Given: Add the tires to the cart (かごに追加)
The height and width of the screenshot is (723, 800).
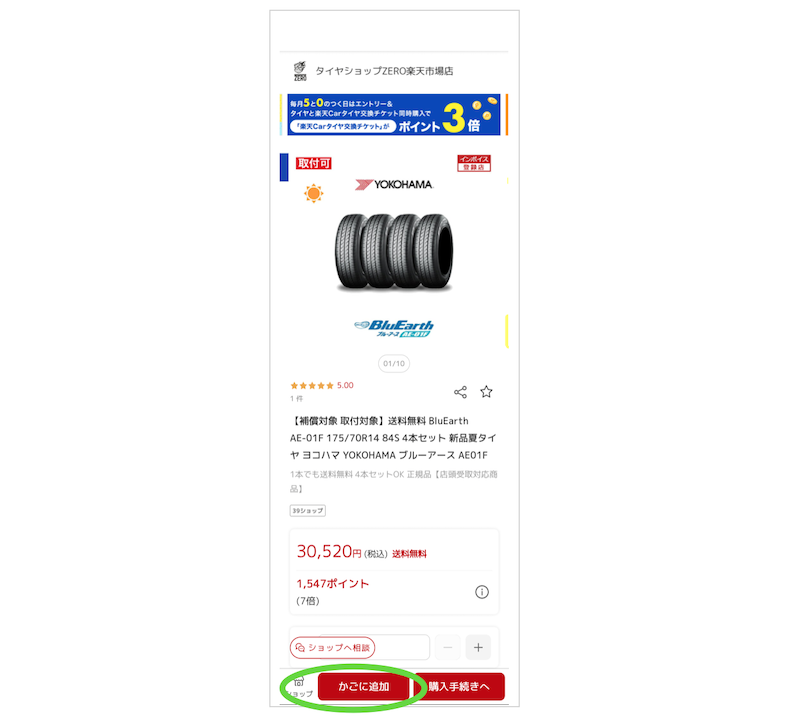Looking at the screenshot, I should [362, 687].
